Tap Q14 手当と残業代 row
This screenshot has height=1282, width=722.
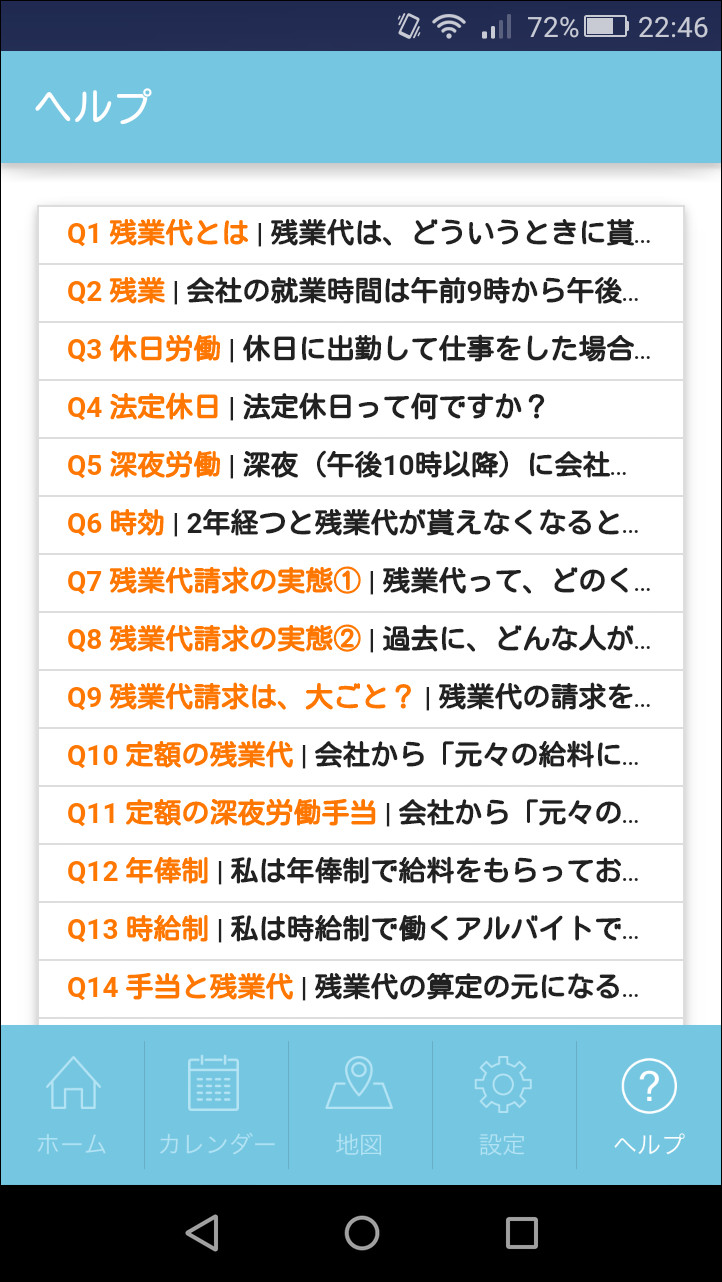click(360, 989)
